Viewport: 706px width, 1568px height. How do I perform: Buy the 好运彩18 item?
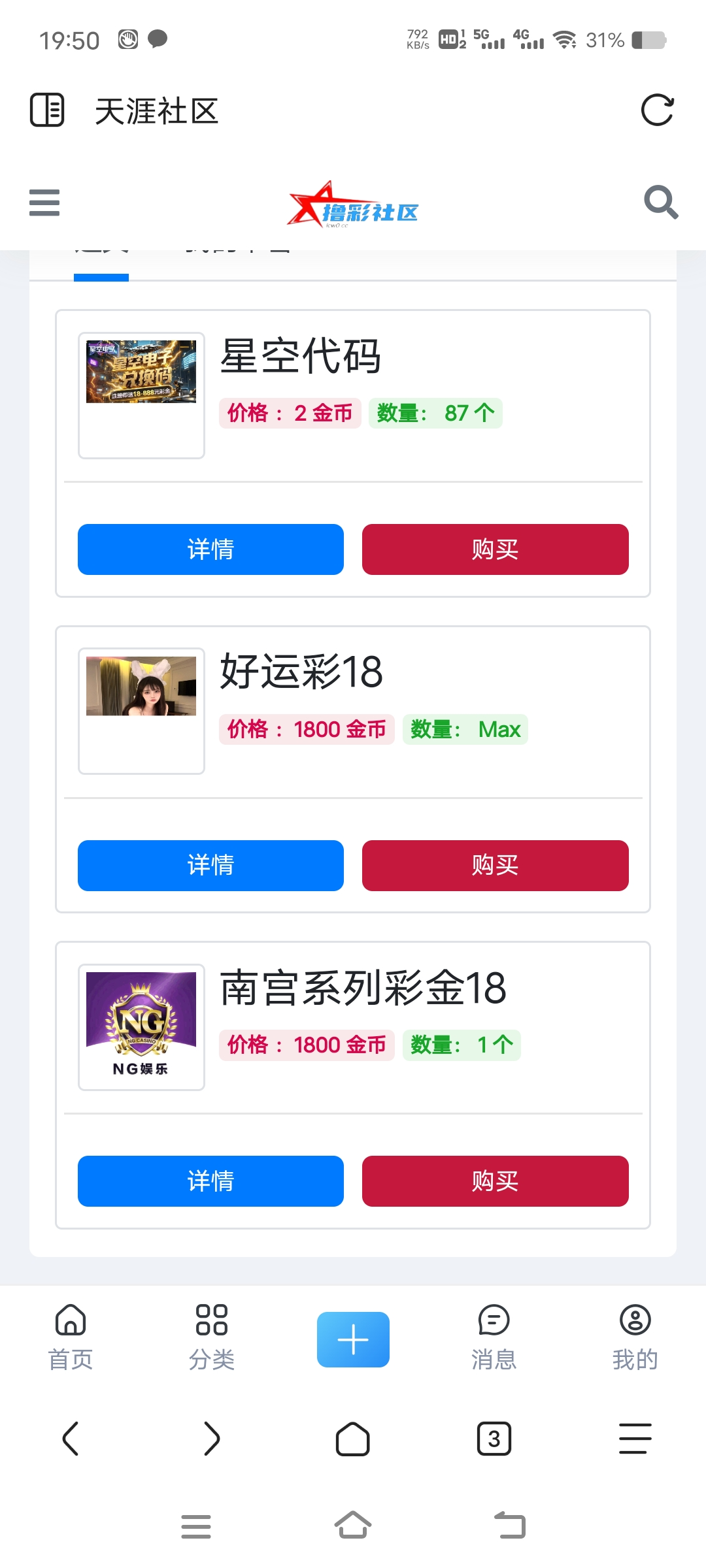tap(495, 866)
